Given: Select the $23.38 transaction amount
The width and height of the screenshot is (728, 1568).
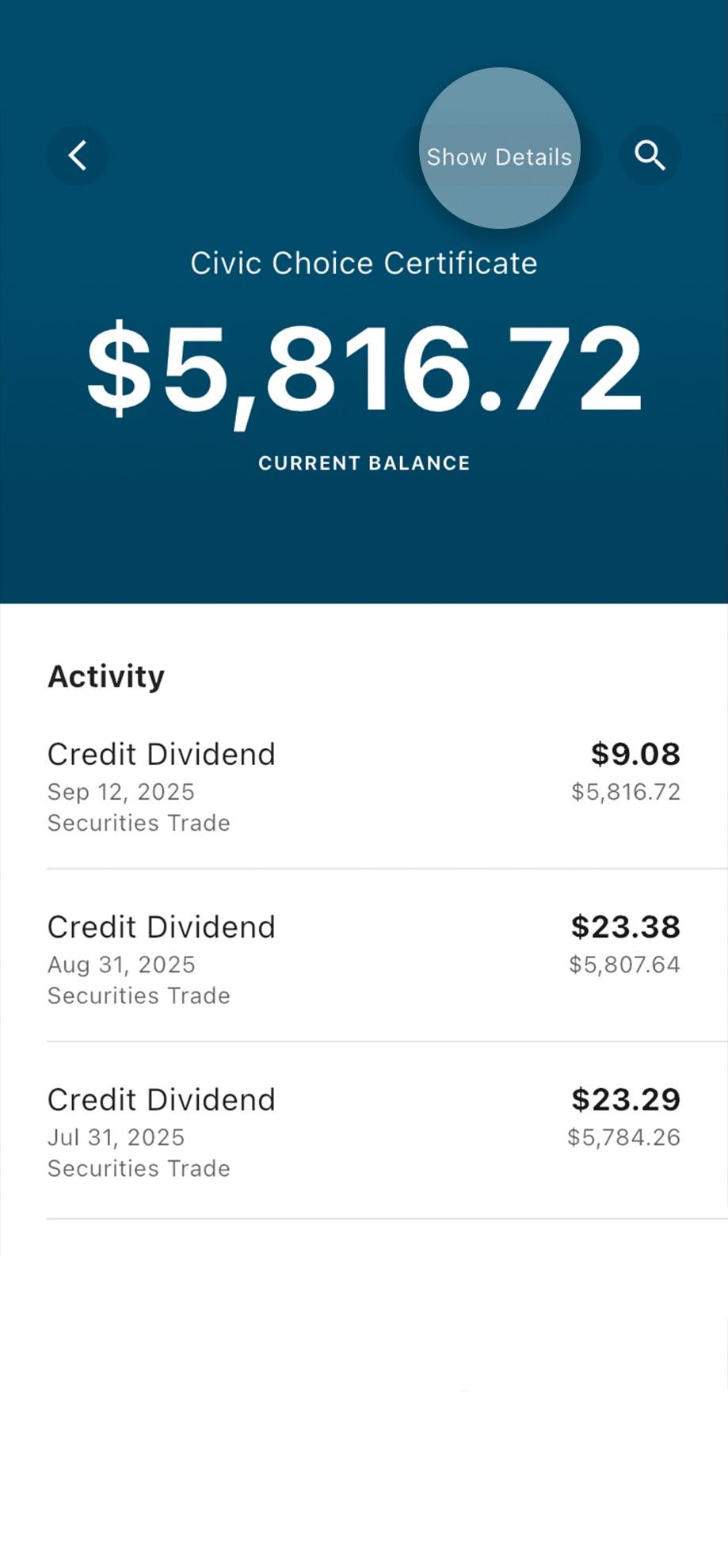Looking at the screenshot, I should click(x=625, y=926).
